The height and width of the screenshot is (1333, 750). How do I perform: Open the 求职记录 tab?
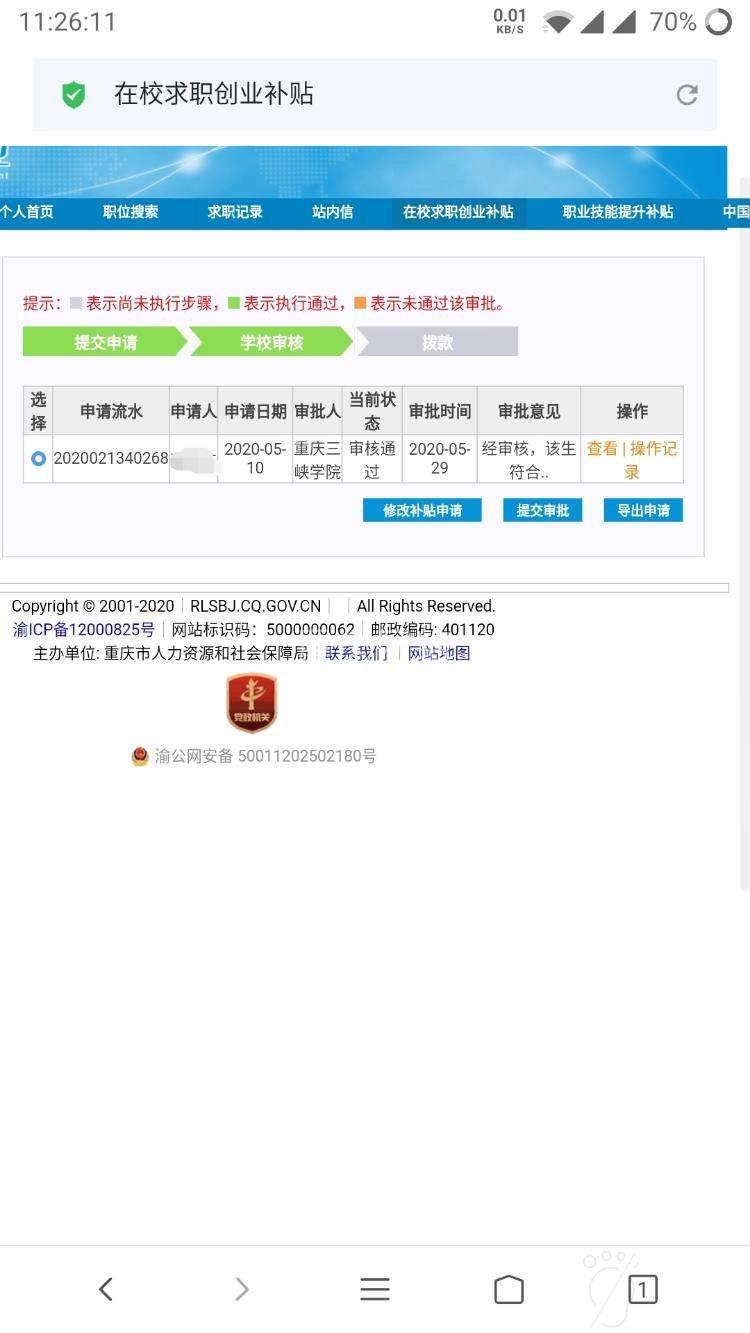click(235, 212)
